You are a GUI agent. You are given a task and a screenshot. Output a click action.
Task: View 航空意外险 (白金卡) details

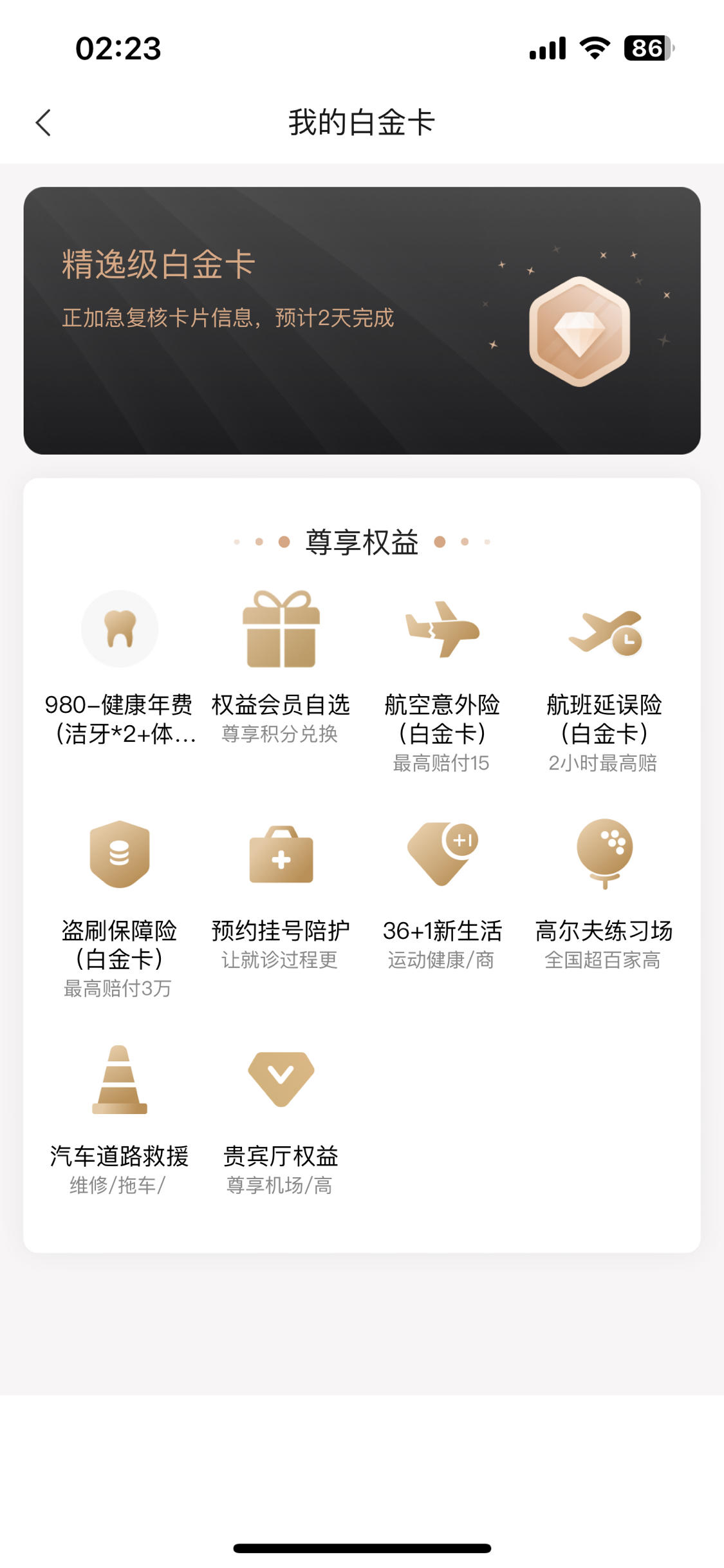[x=442, y=682]
